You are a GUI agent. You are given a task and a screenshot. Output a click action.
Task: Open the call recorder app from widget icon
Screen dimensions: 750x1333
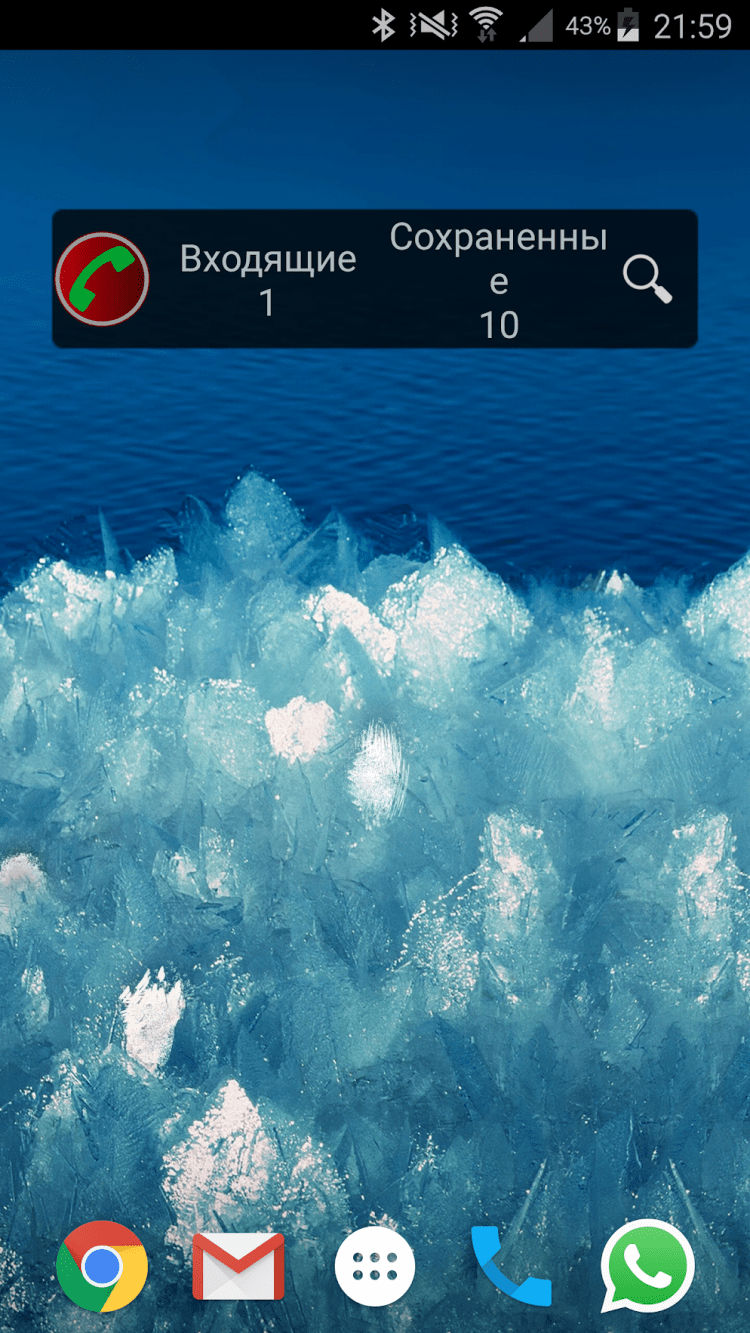coord(102,279)
